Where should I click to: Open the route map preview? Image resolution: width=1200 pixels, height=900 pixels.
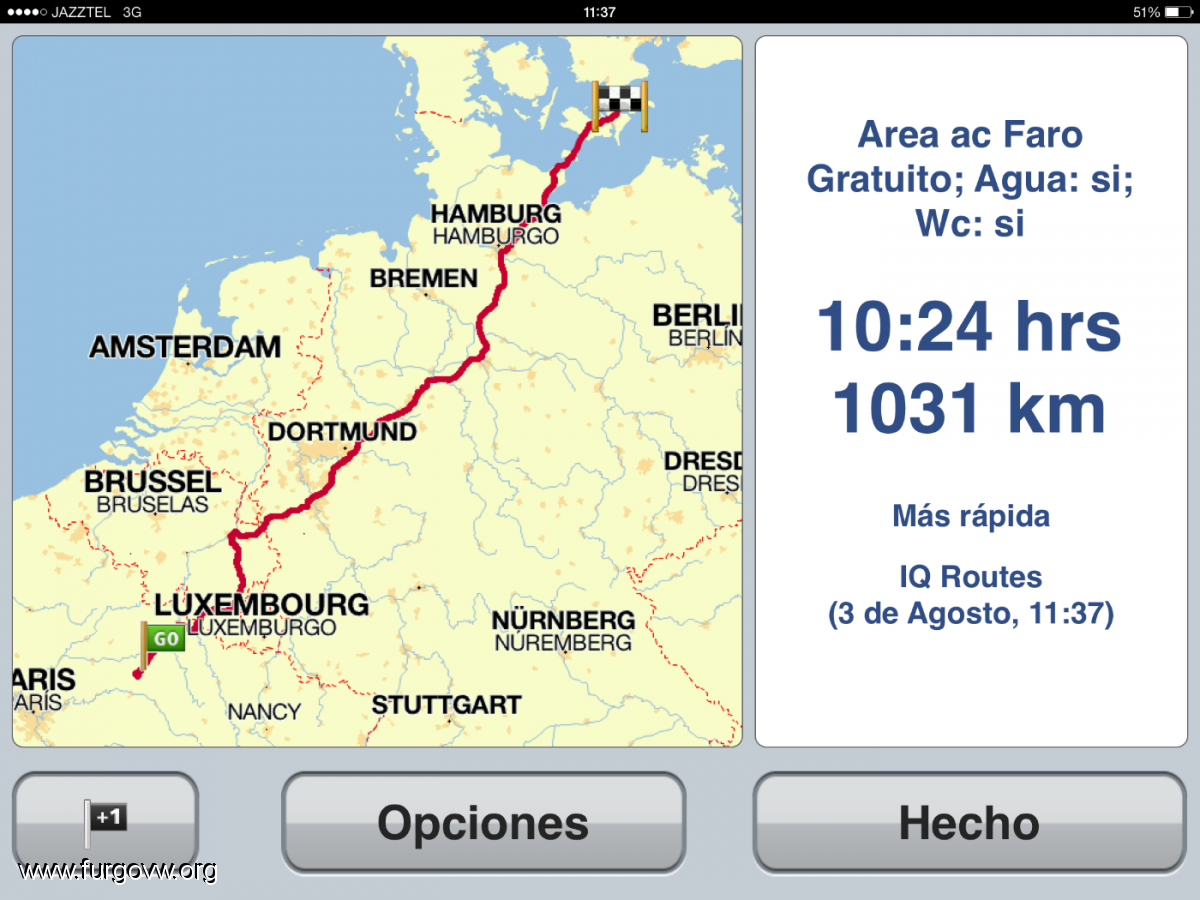tap(377, 392)
